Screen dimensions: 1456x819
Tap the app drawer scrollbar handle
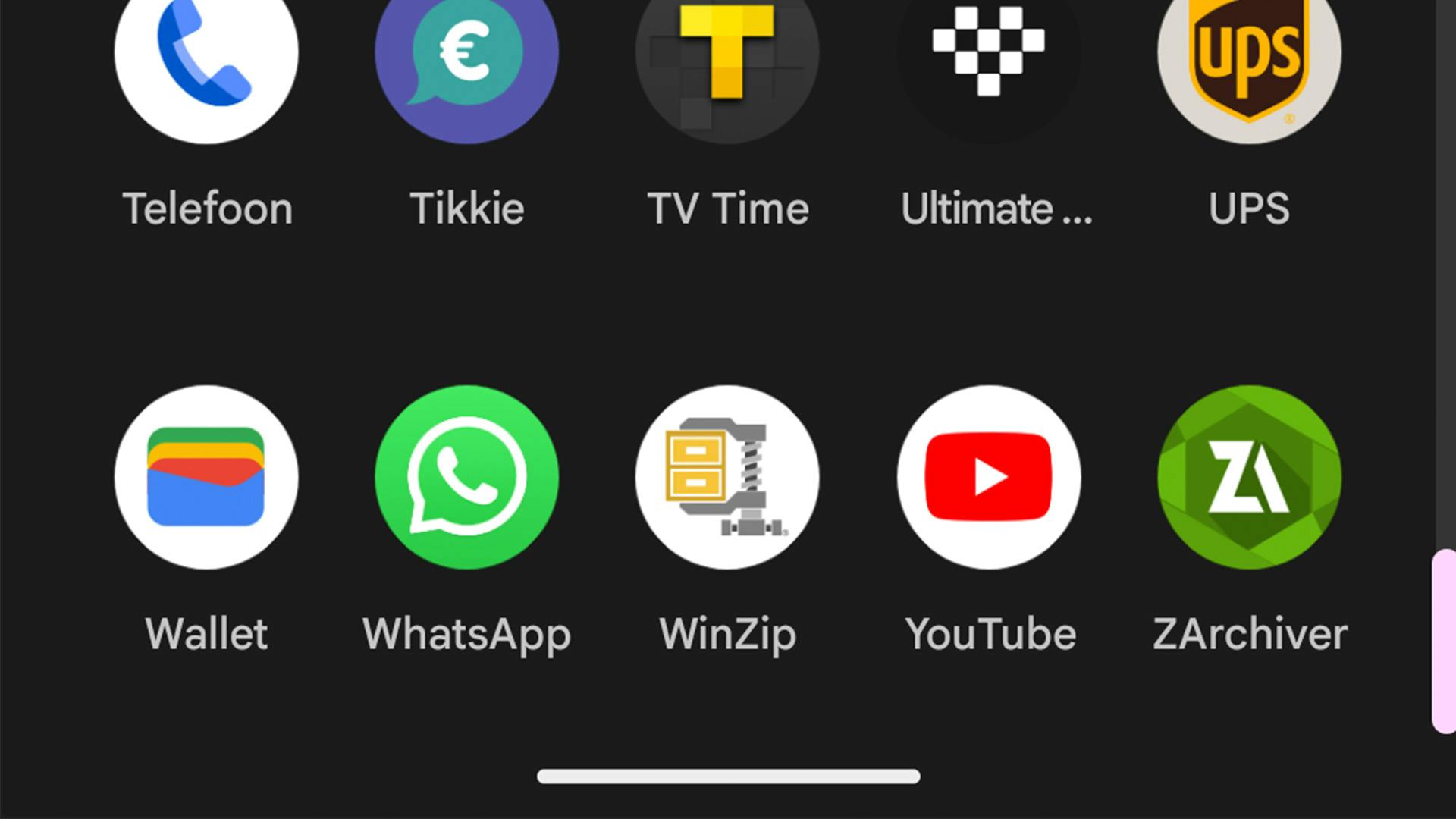pyautogui.click(x=1443, y=642)
